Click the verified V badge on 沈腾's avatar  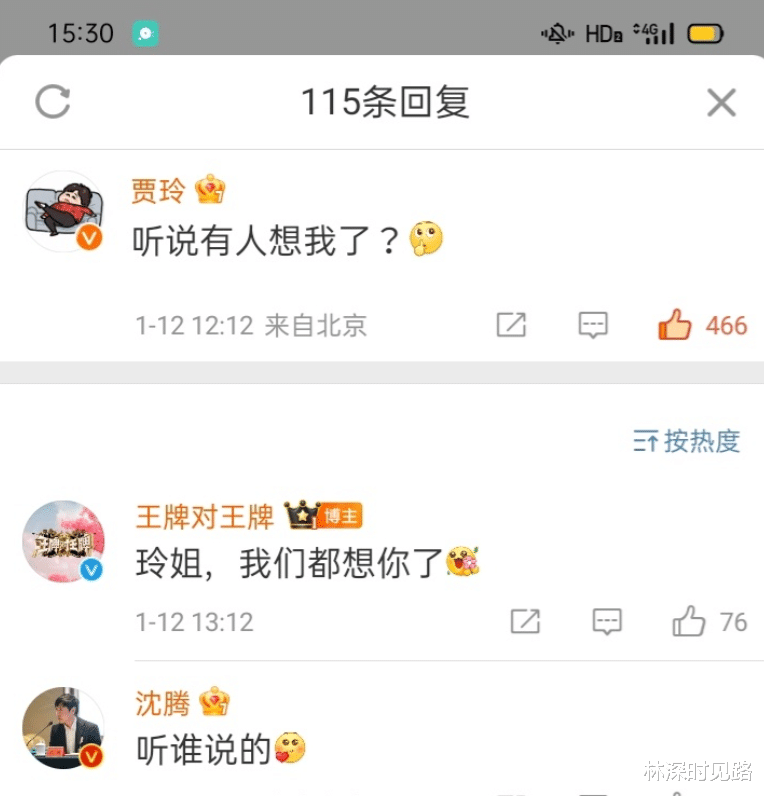pos(91,755)
